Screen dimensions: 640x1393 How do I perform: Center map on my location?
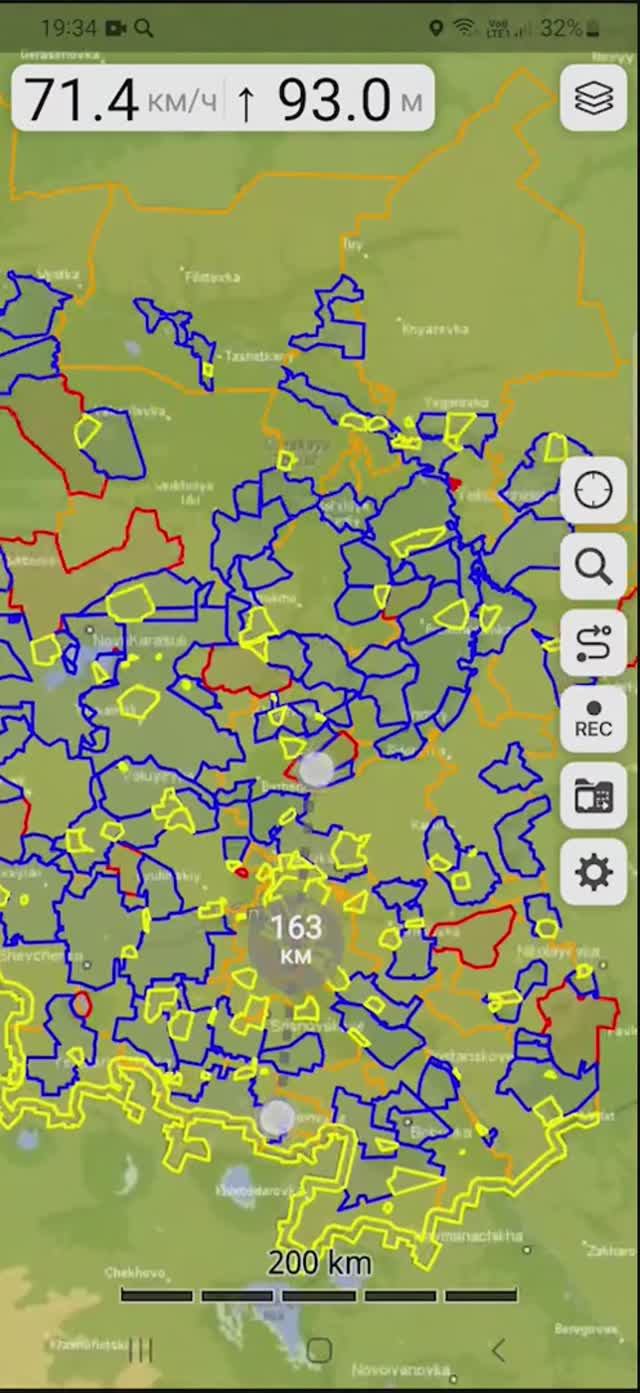click(593, 490)
